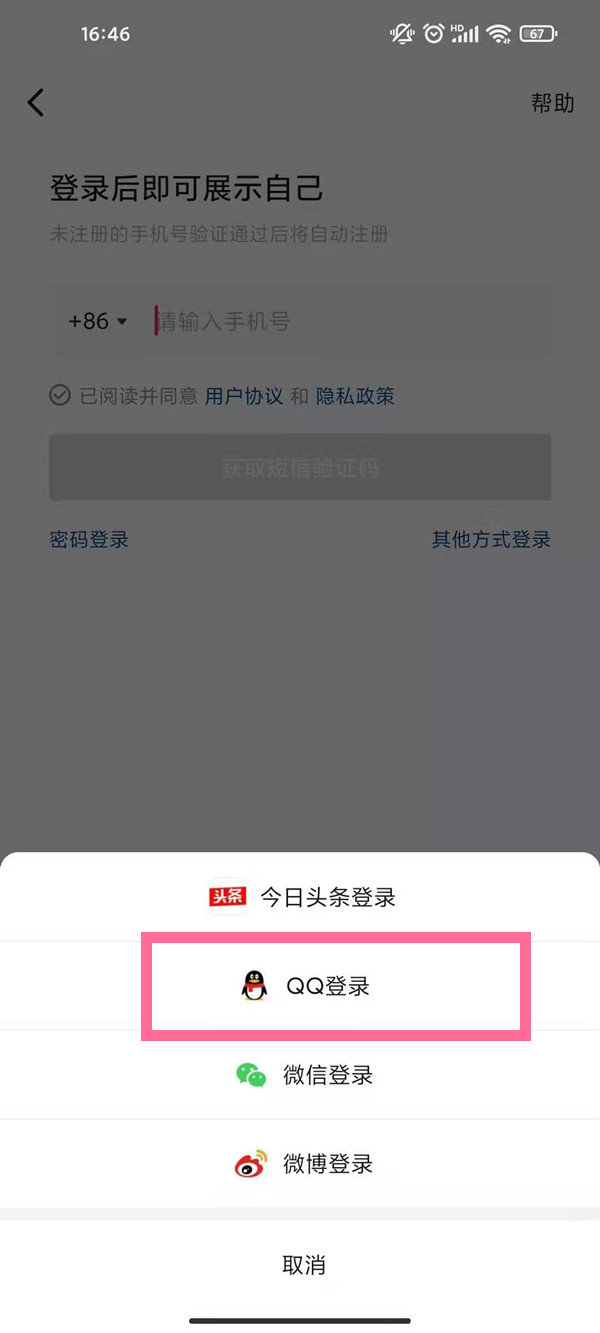This screenshot has height=1333, width=600.
Task: Expand the +86 country code picker
Action: click(x=98, y=321)
